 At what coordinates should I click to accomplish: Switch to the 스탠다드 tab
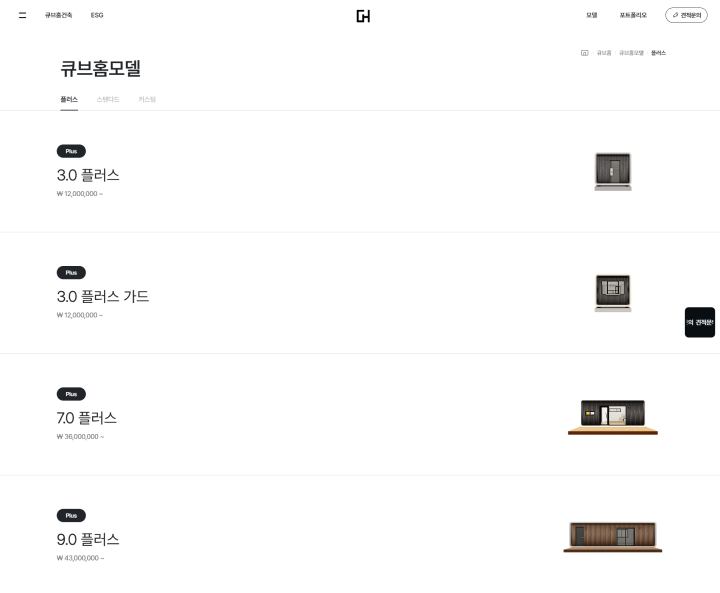[x=108, y=100]
